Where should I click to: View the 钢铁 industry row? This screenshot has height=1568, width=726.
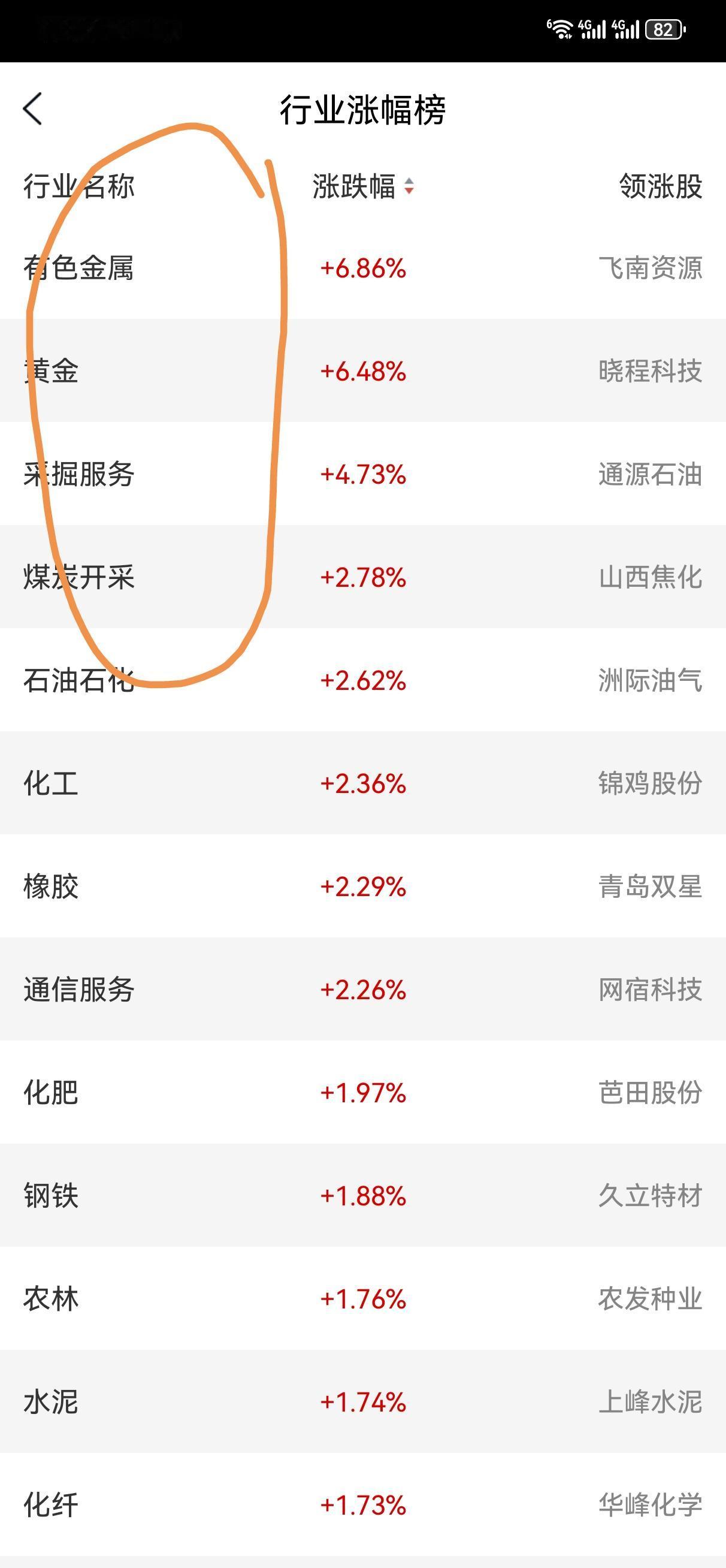[362, 1195]
